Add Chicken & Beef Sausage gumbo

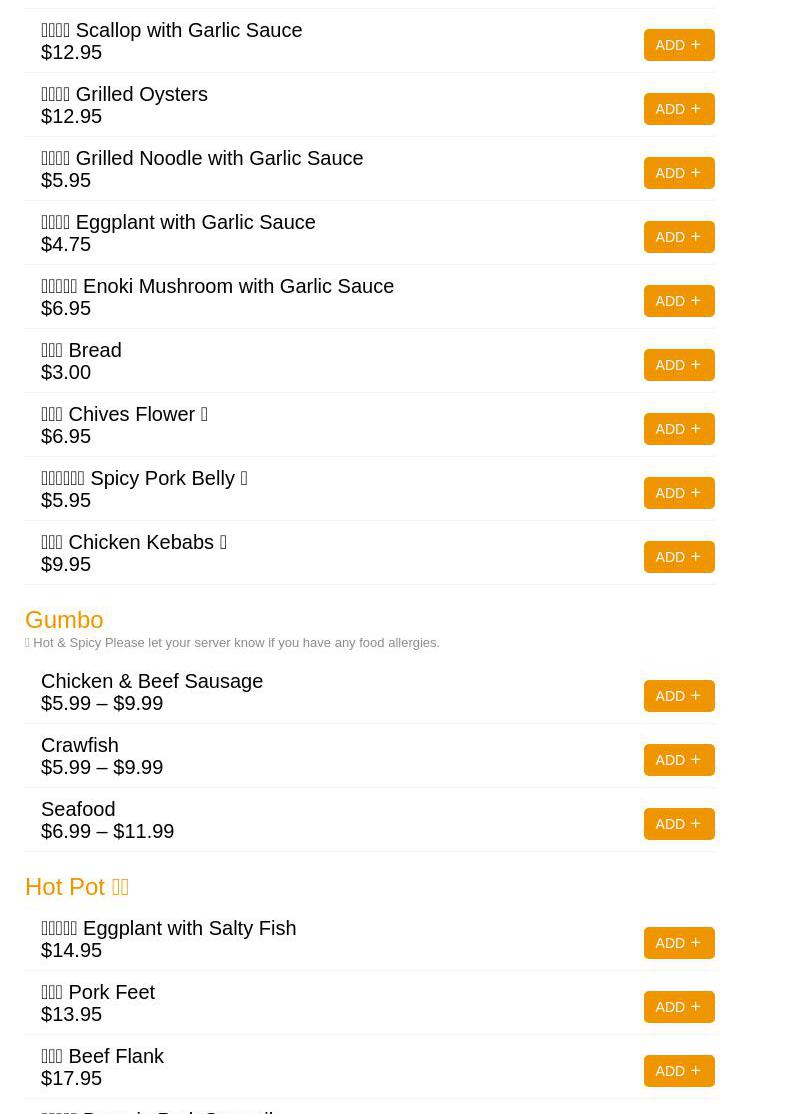point(679,696)
